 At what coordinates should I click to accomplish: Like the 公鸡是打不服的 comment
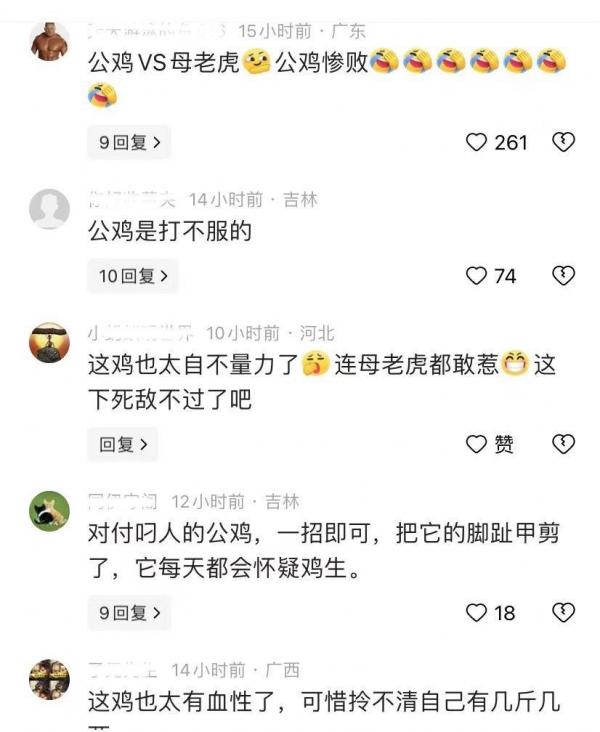477,275
